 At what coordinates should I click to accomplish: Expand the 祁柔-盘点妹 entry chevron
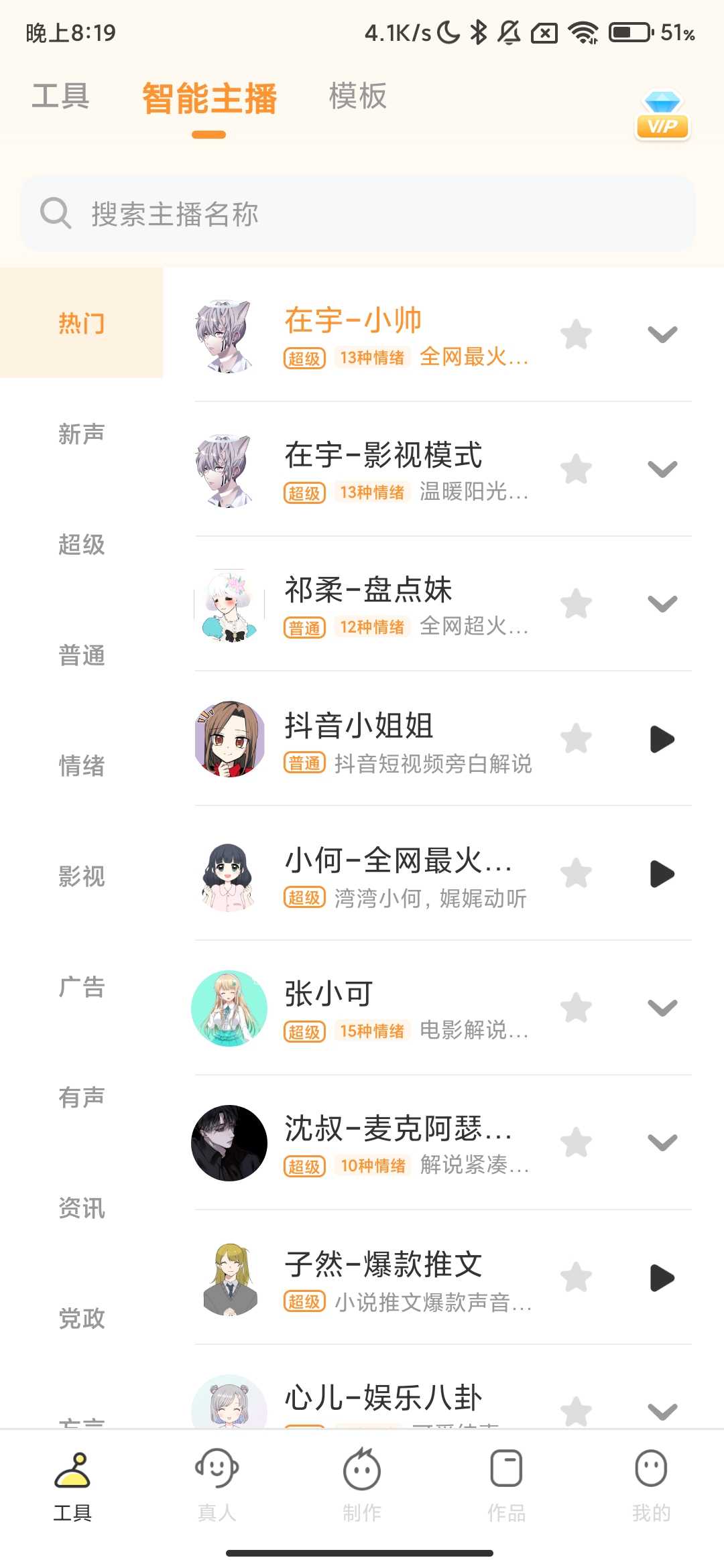click(x=661, y=604)
